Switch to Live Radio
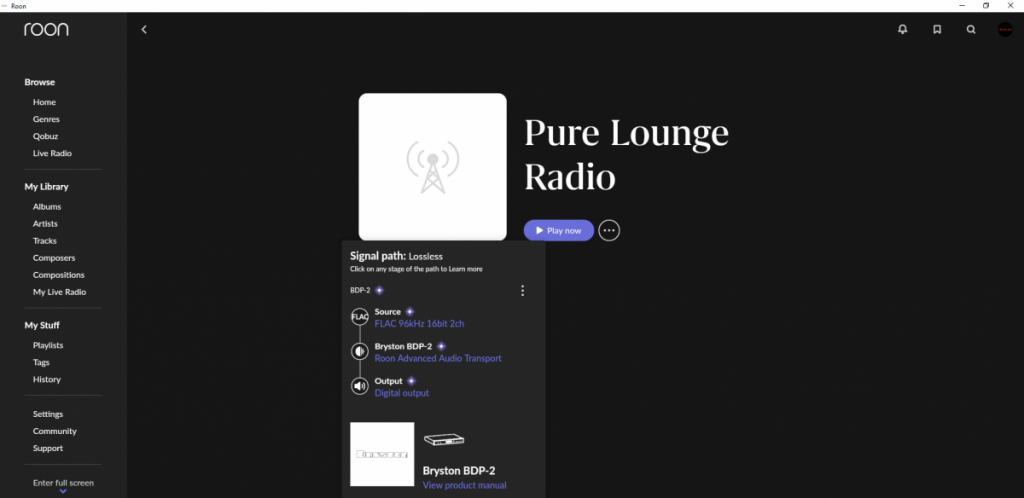The image size is (1024, 498). pyautogui.click(x=52, y=153)
